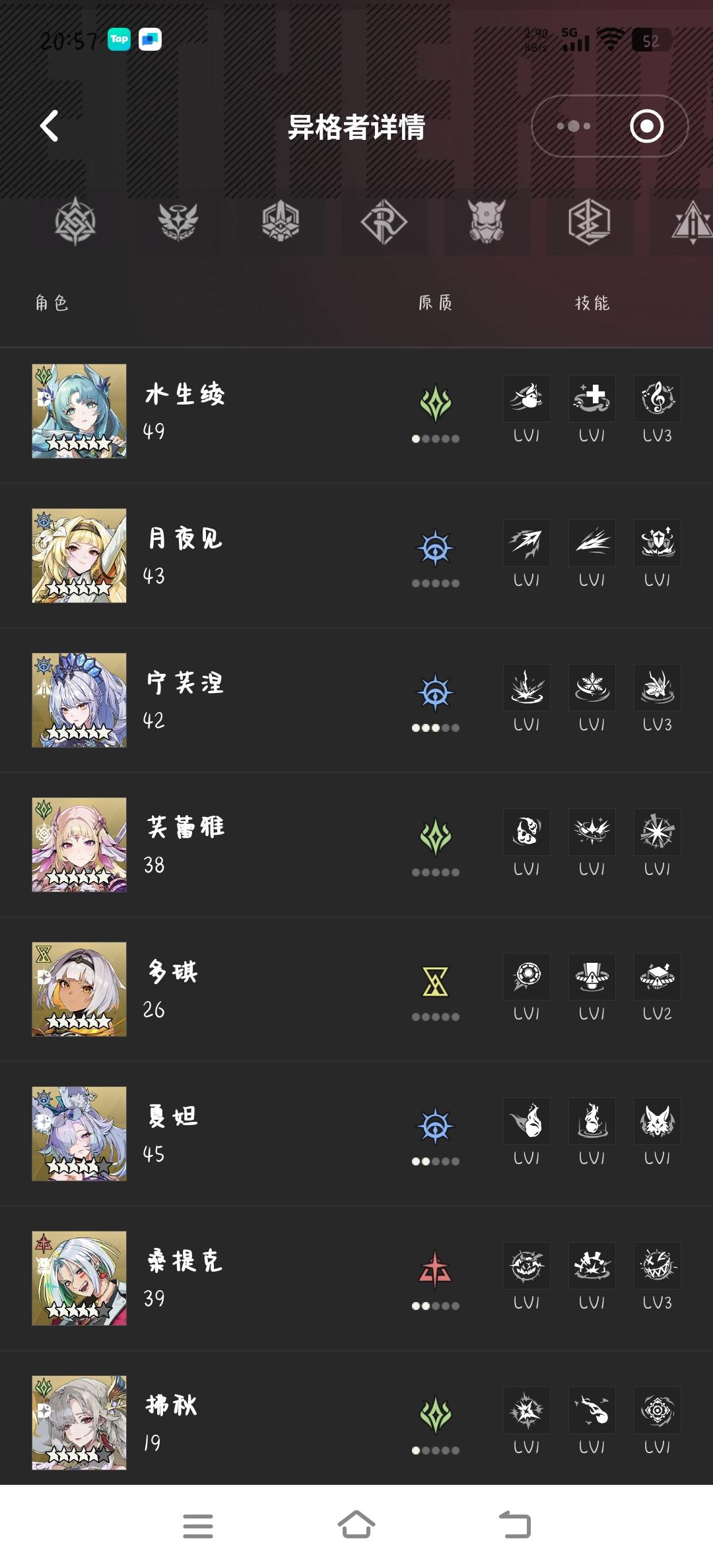The width and height of the screenshot is (713, 1568).
Task: Tap 拂秋's rightmost skill icon
Action: click(657, 1410)
